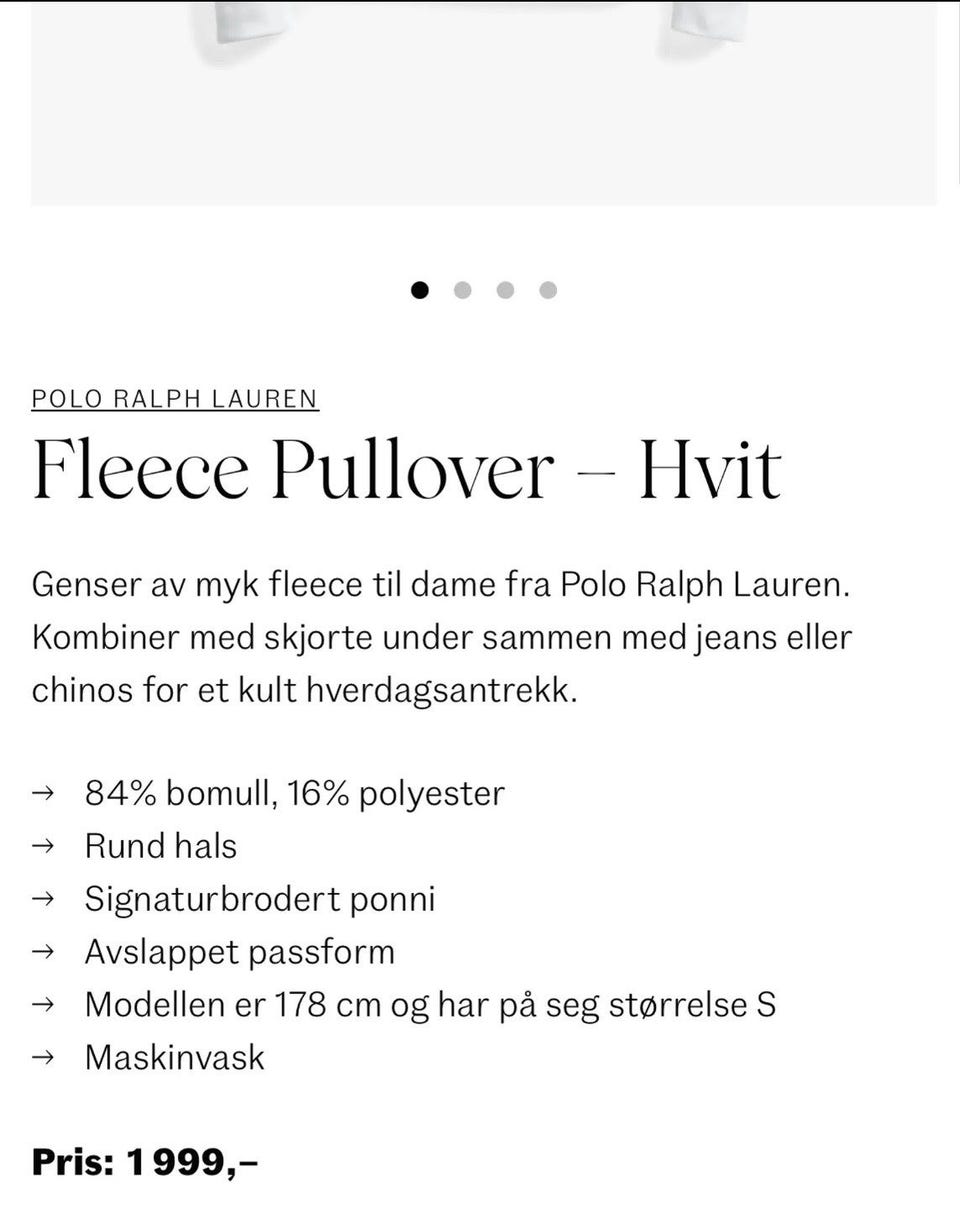Viewport: 960px width, 1214px height.
Task: Click the arrow beside "Signaturbrodert ponni"
Action: coord(42,899)
